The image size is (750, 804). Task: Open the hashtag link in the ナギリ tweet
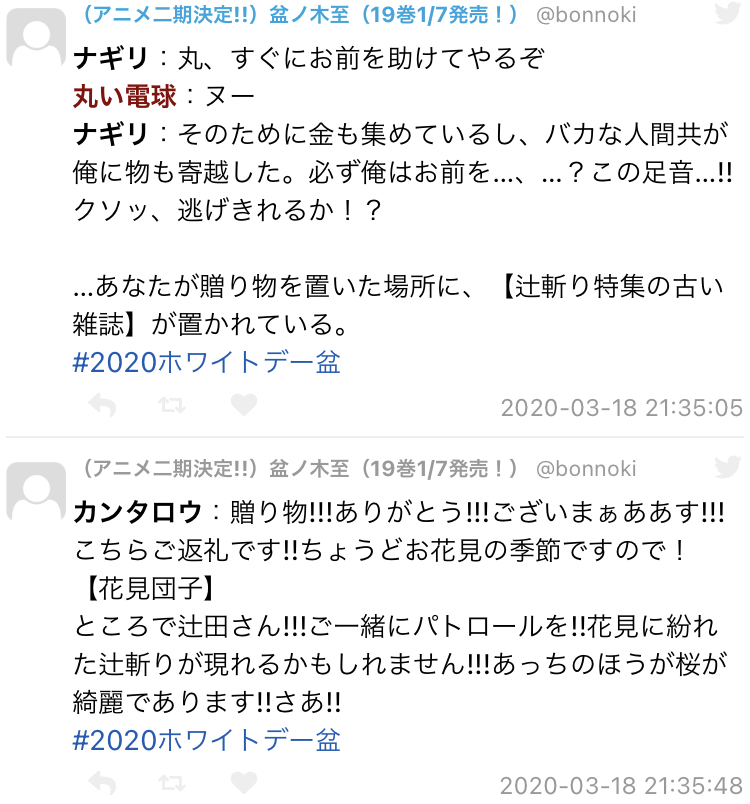pos(207,363)
